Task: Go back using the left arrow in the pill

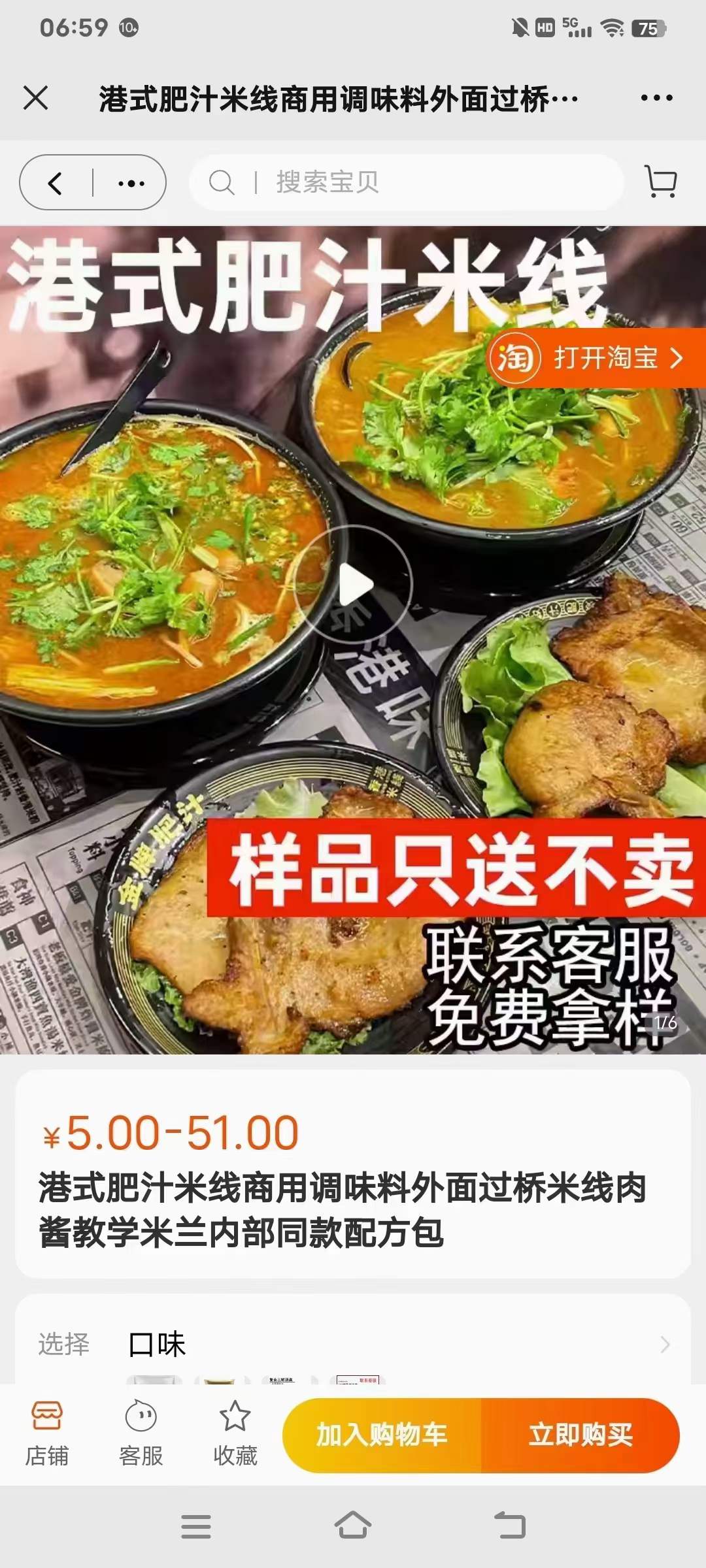Action: click(56, 183)
